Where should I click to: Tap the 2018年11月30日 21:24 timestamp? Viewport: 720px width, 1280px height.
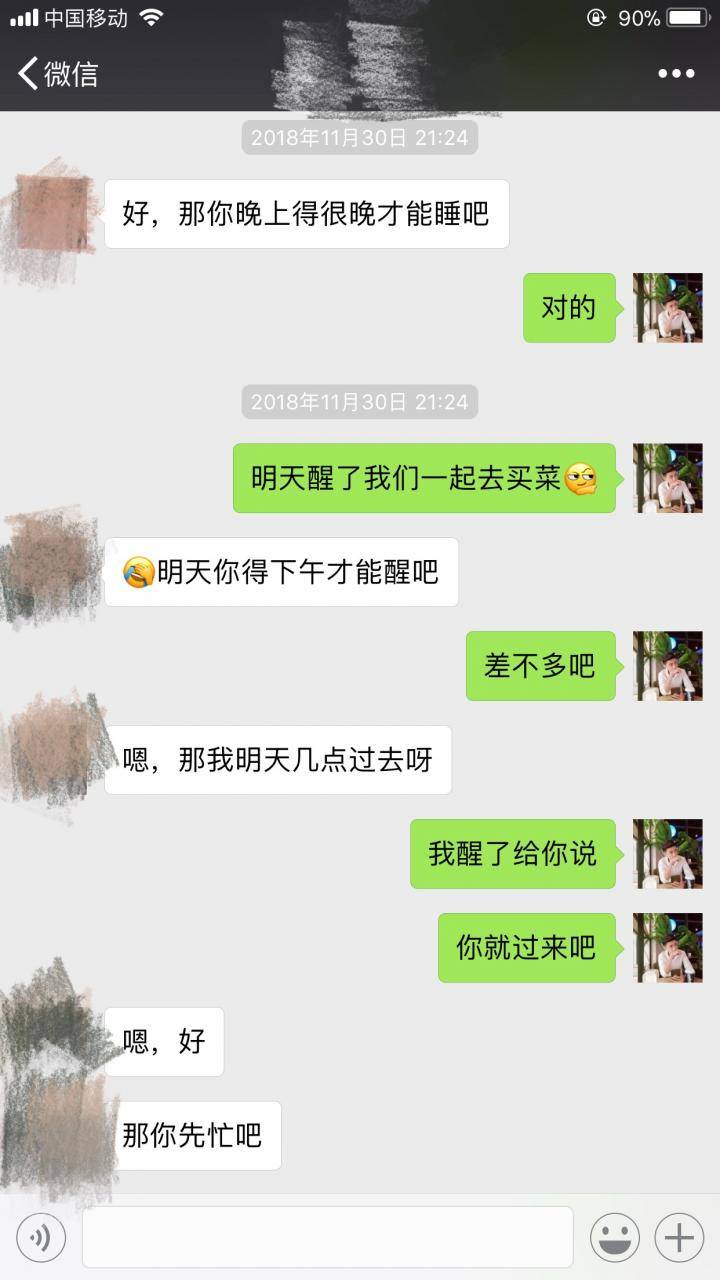[358, 141]
